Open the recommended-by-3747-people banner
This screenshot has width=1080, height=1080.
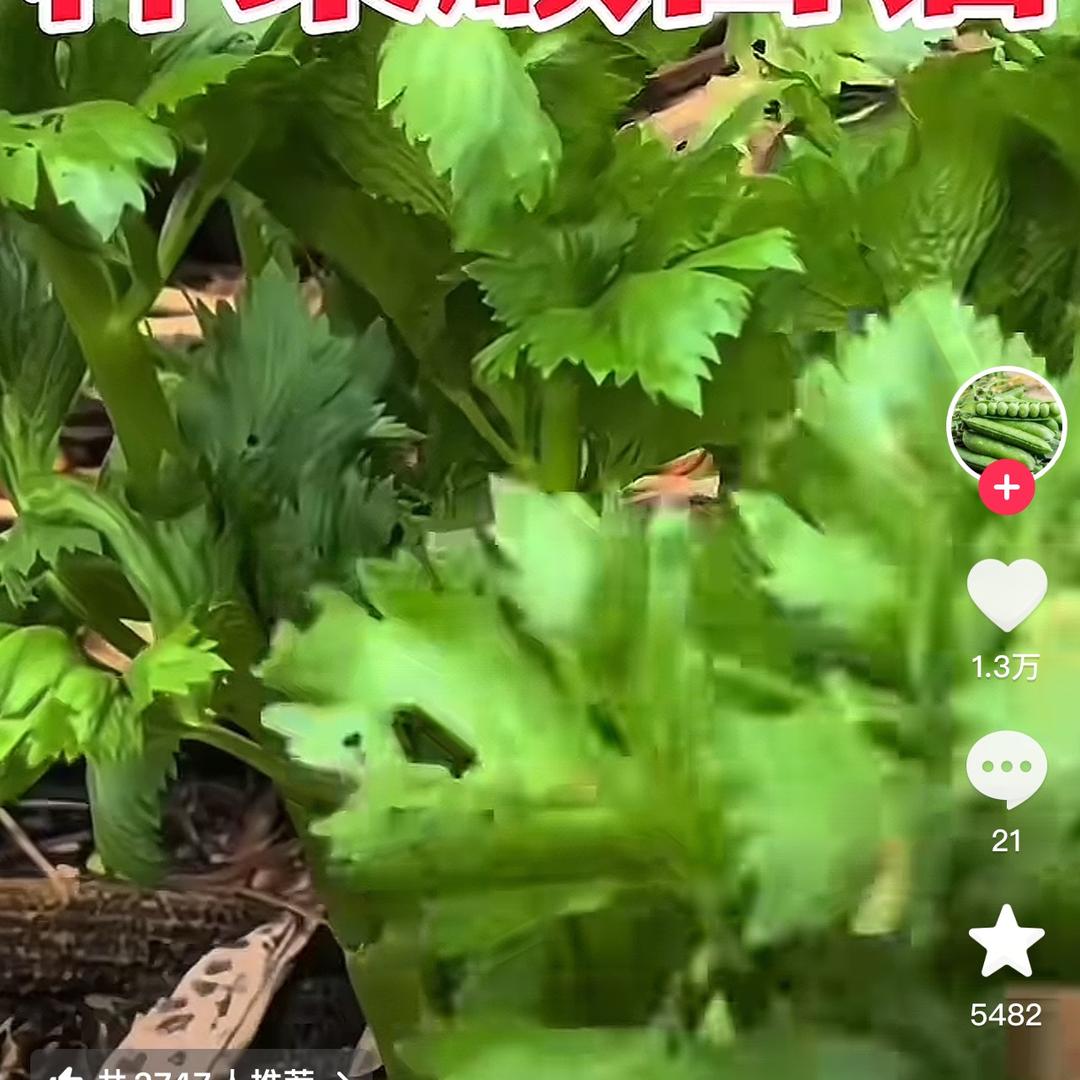click(200, 1072)
